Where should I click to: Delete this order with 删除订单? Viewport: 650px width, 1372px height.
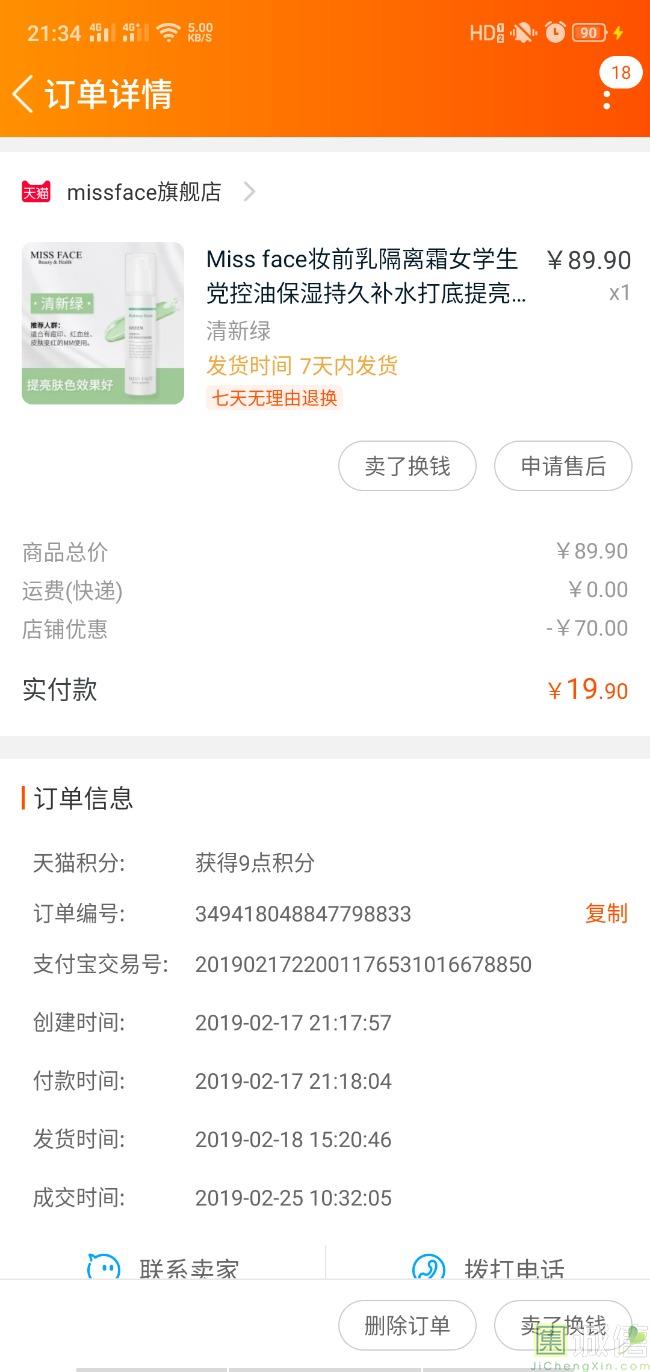pos(407,1326)
